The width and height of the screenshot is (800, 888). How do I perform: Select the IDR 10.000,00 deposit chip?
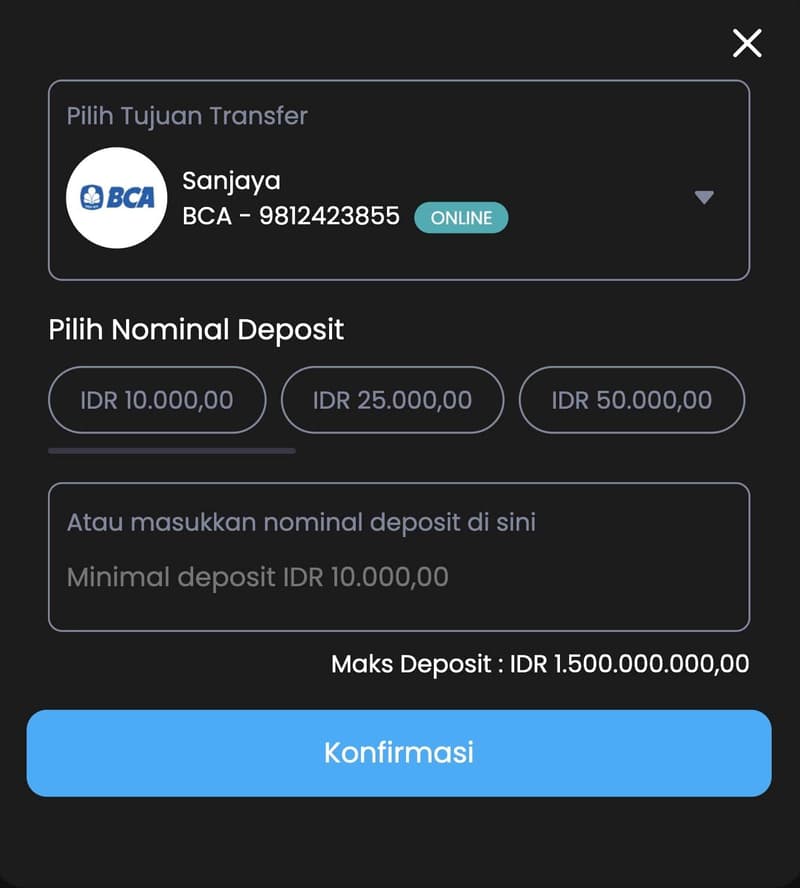(x=157, y=399)
